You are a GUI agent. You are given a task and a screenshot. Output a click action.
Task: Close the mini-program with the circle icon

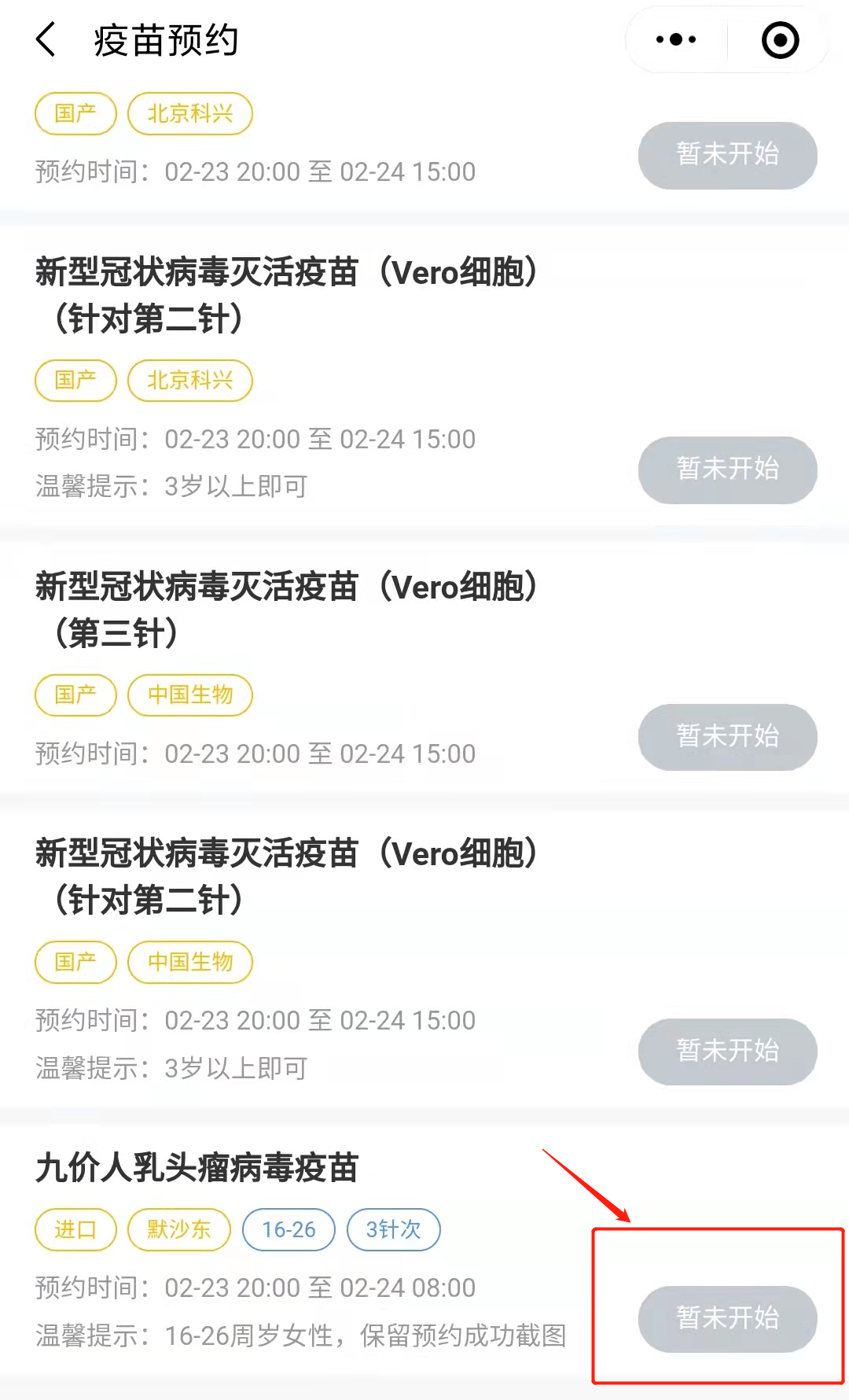(780, 39)
